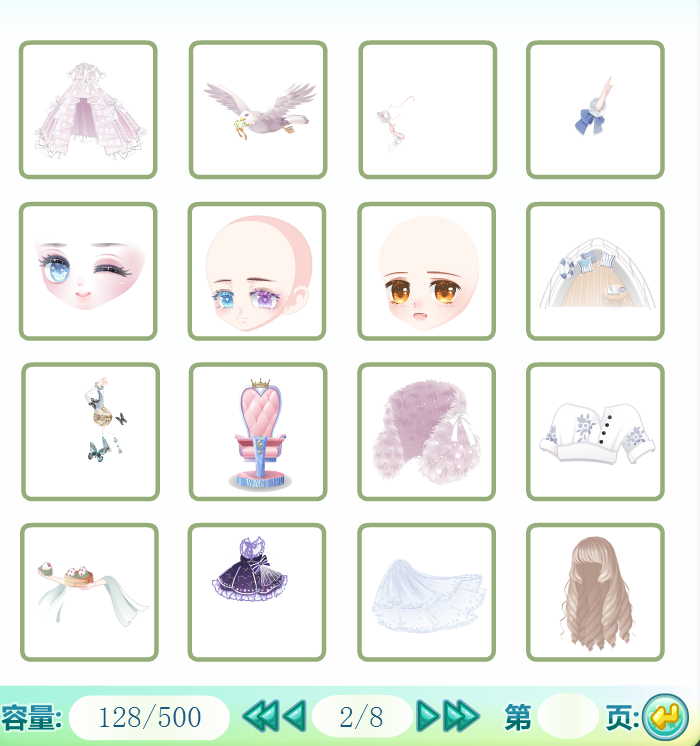Choose the blue bow accessory item
This screenshot has width=700, height=746.
tap(595, 110)
